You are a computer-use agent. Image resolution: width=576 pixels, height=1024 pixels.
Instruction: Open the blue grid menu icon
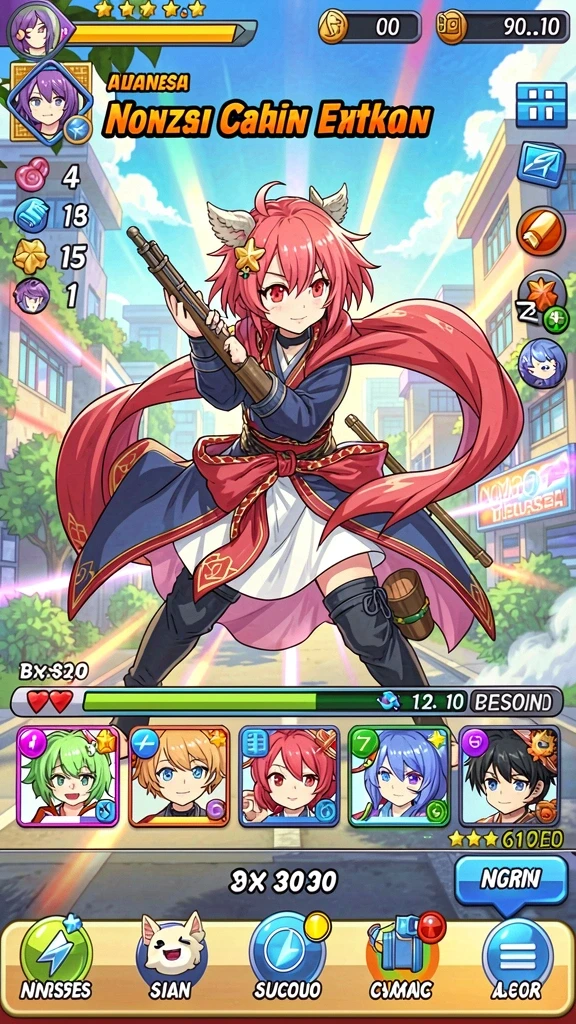[541, 104]
